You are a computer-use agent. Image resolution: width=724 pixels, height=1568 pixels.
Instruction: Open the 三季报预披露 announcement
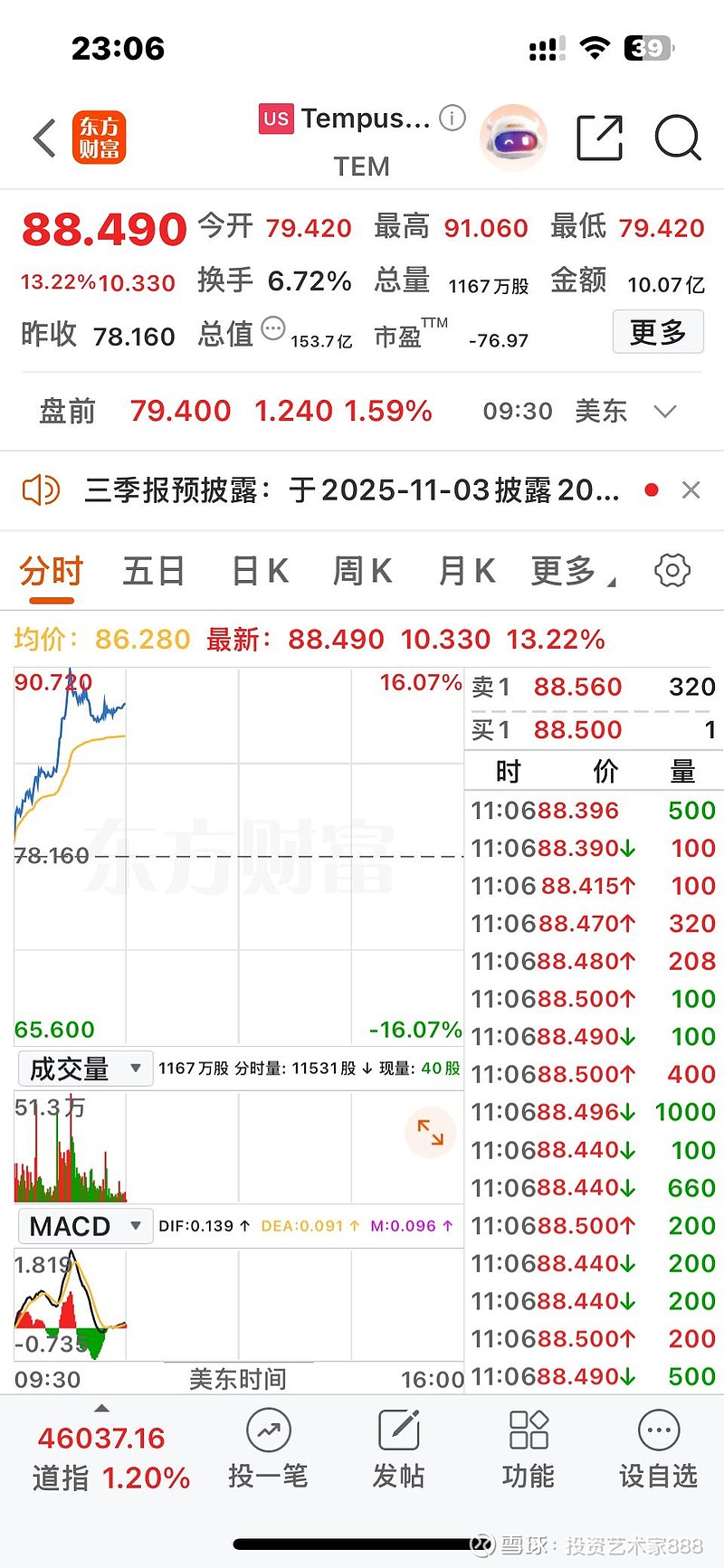click(352, 490)
